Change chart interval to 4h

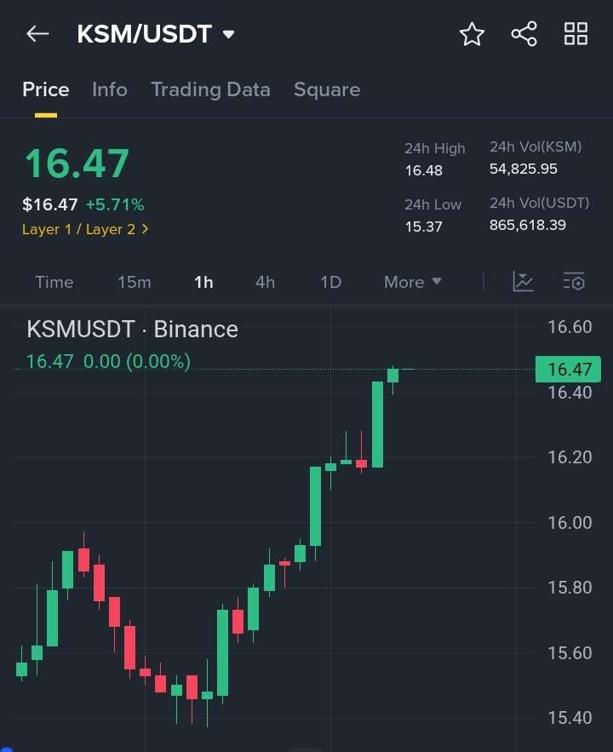tap(265, 282)
